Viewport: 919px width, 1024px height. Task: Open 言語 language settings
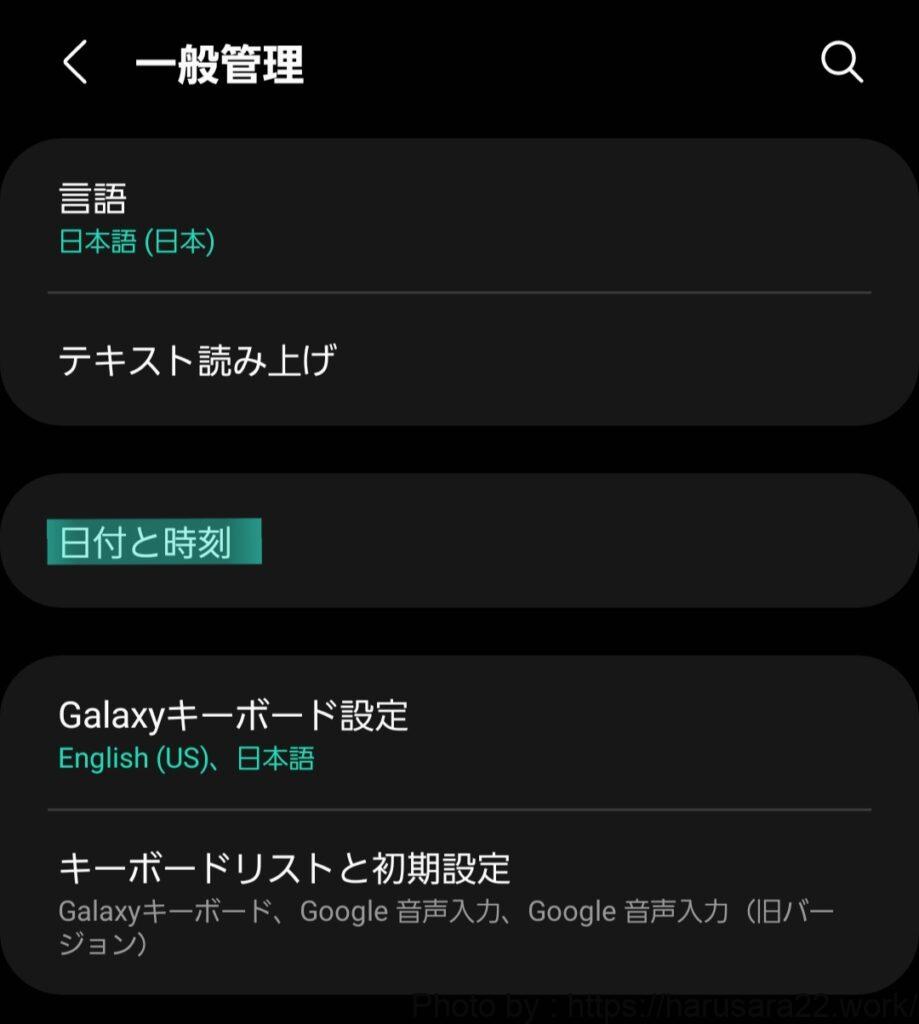pyautogui.click(x=459, y=217)
